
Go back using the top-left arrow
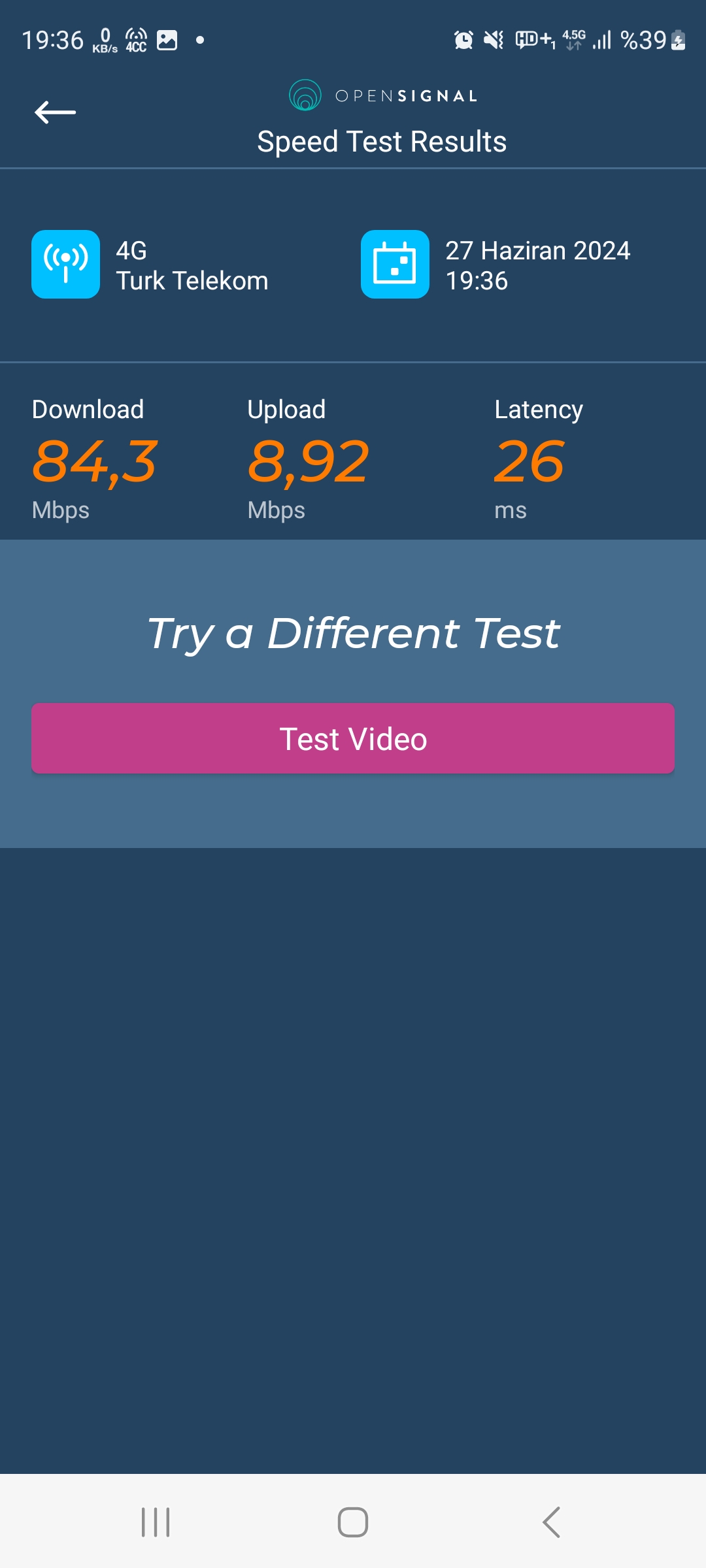(56, 112)
